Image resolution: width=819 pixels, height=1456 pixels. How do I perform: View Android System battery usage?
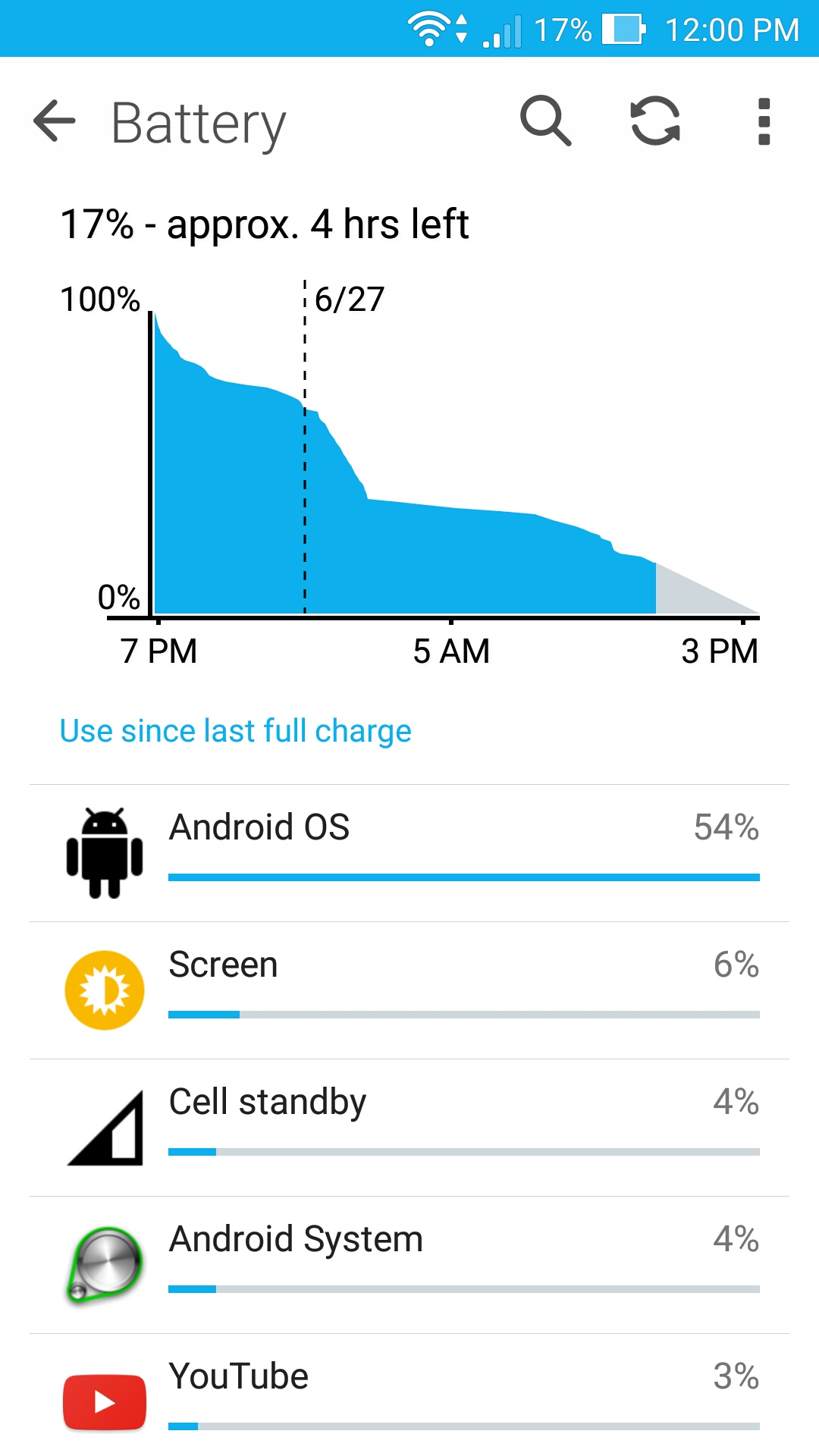point(409,1265)
